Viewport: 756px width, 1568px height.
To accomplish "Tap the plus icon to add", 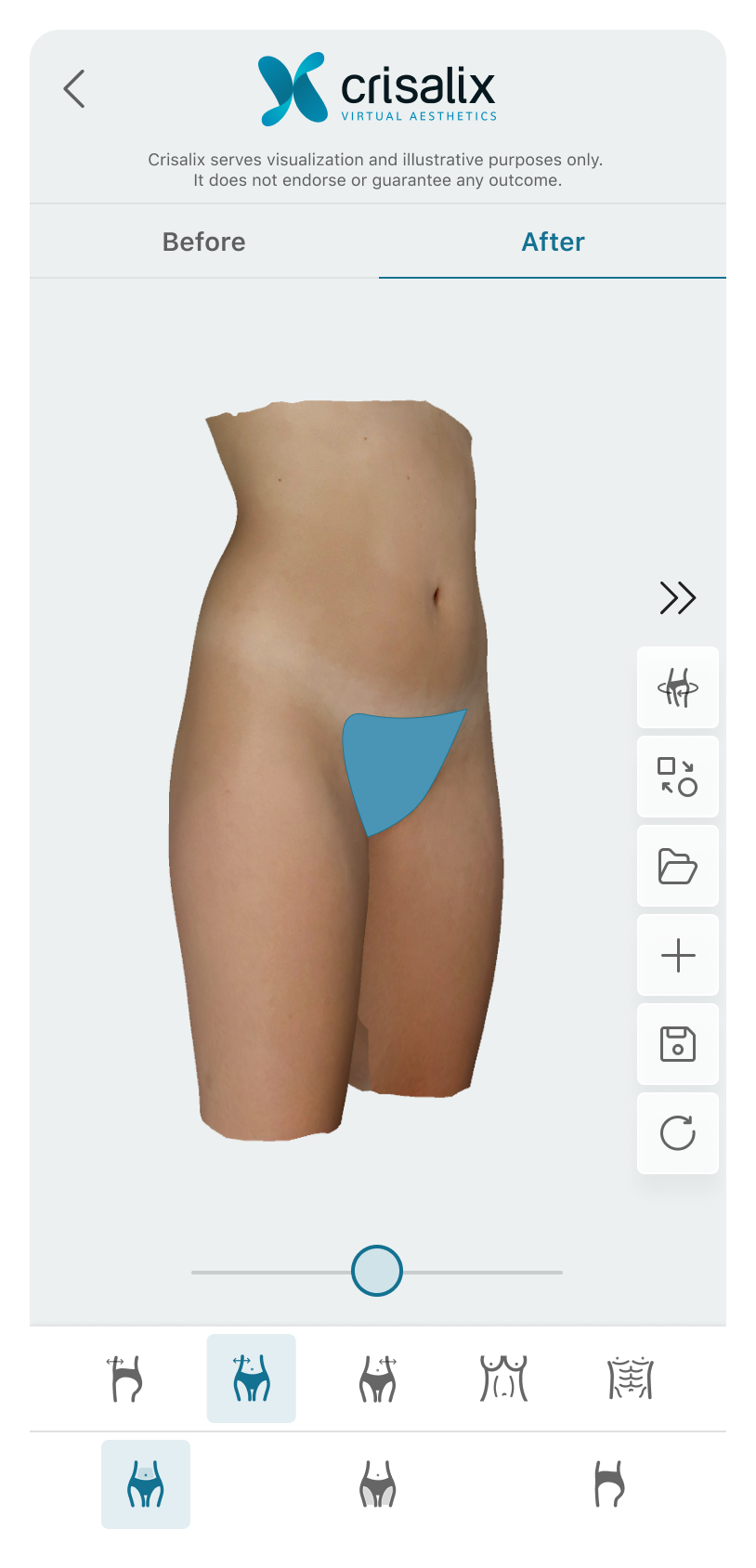I will (x=678, y=955).
